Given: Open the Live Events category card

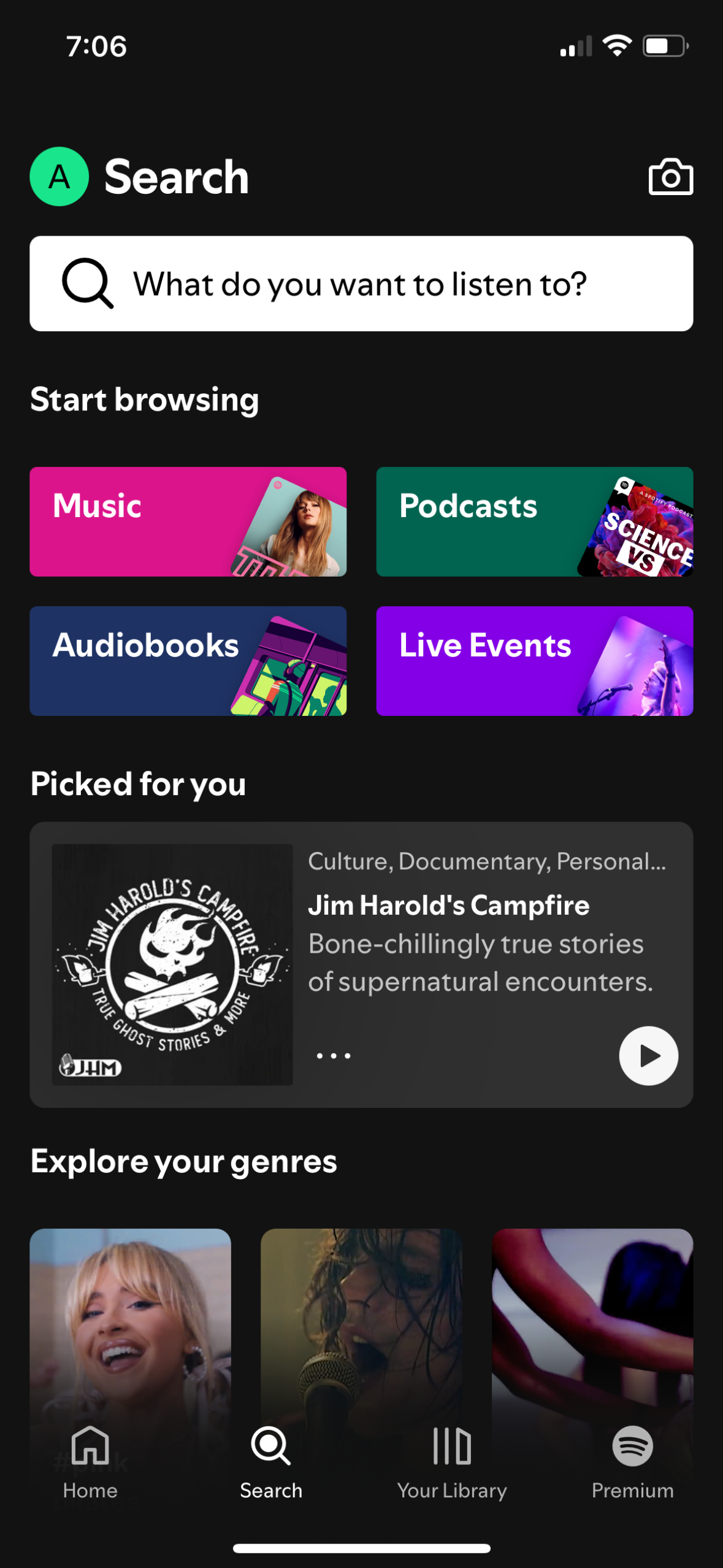Looking at the screenshot, I should [534, 660].
